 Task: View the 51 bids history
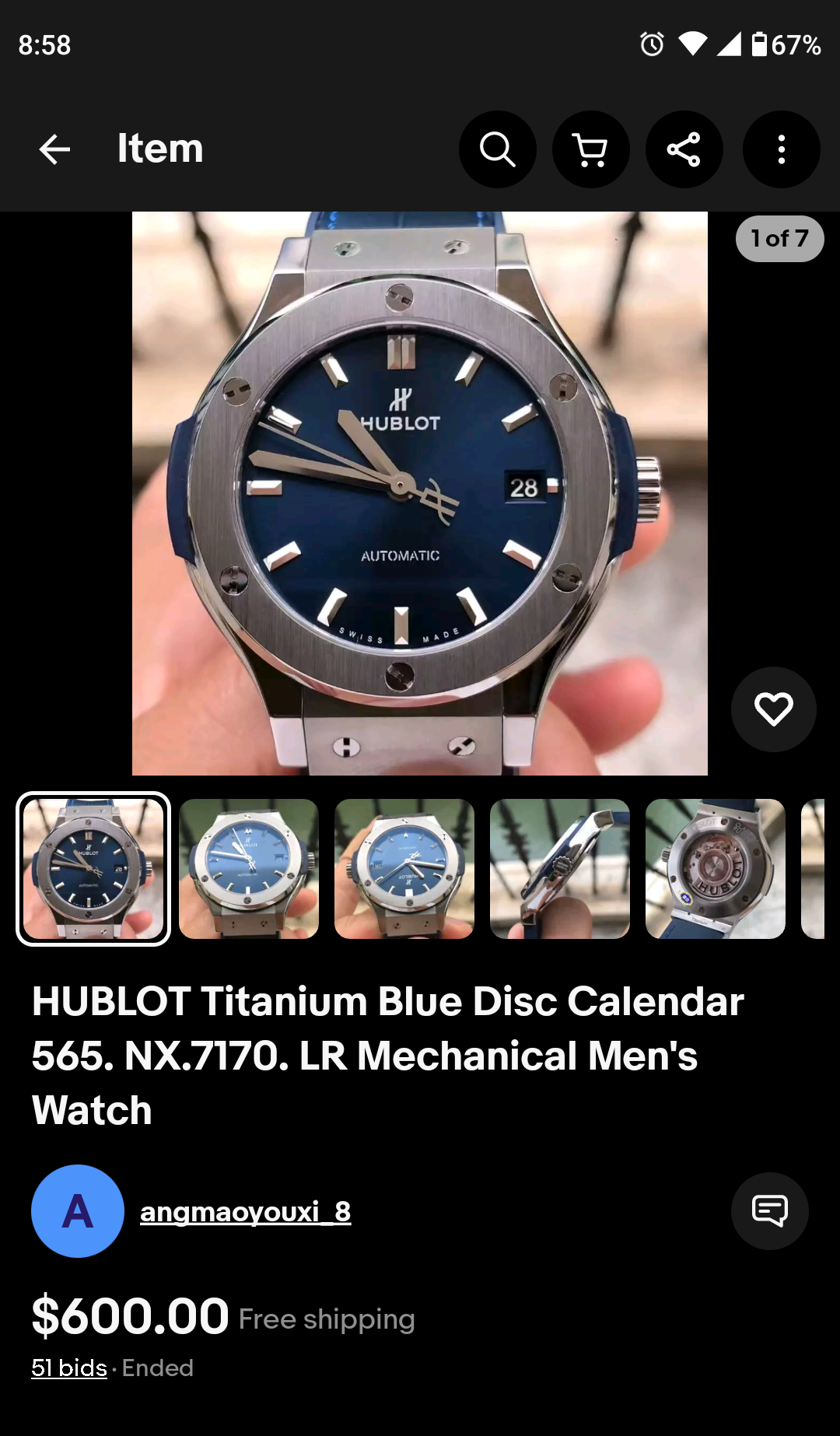pyautogui.click(x=69, y=1368)
